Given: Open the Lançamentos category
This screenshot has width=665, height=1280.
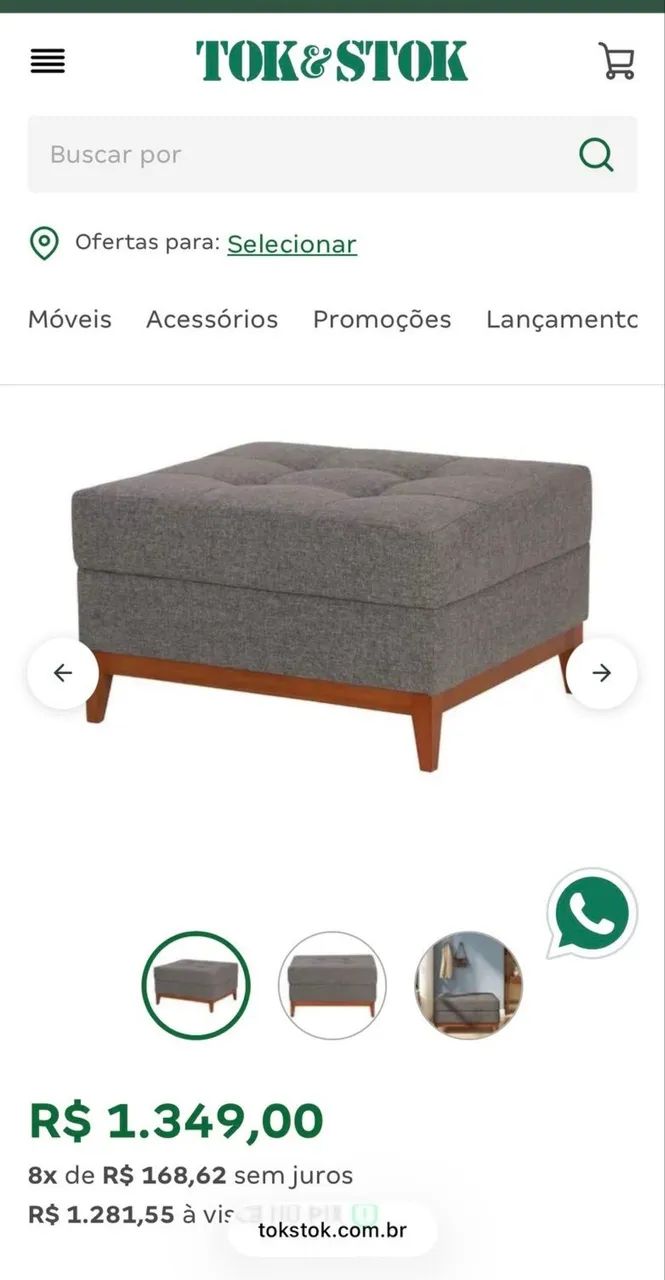Looking at the screenshot, I should tap(562, 319).
